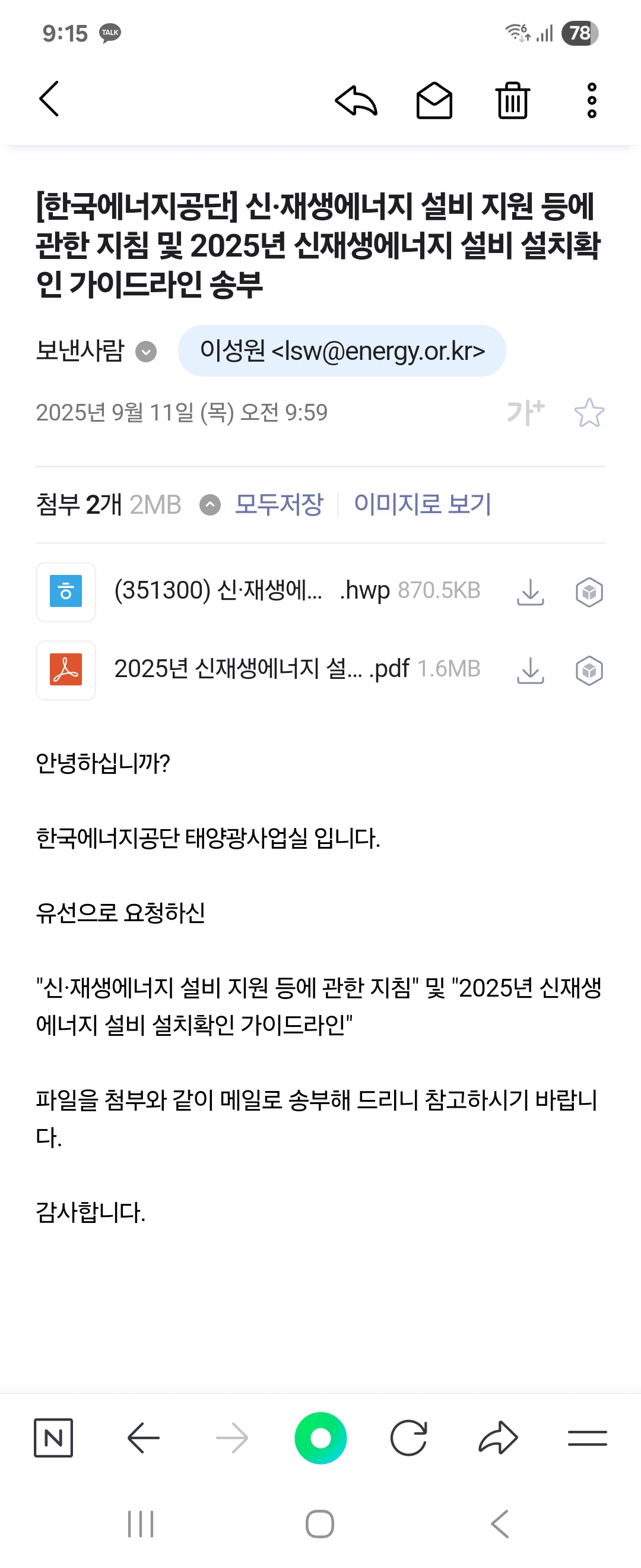Save the .hwp file to cloud box

pyautogui.click(x=589, y=592)
